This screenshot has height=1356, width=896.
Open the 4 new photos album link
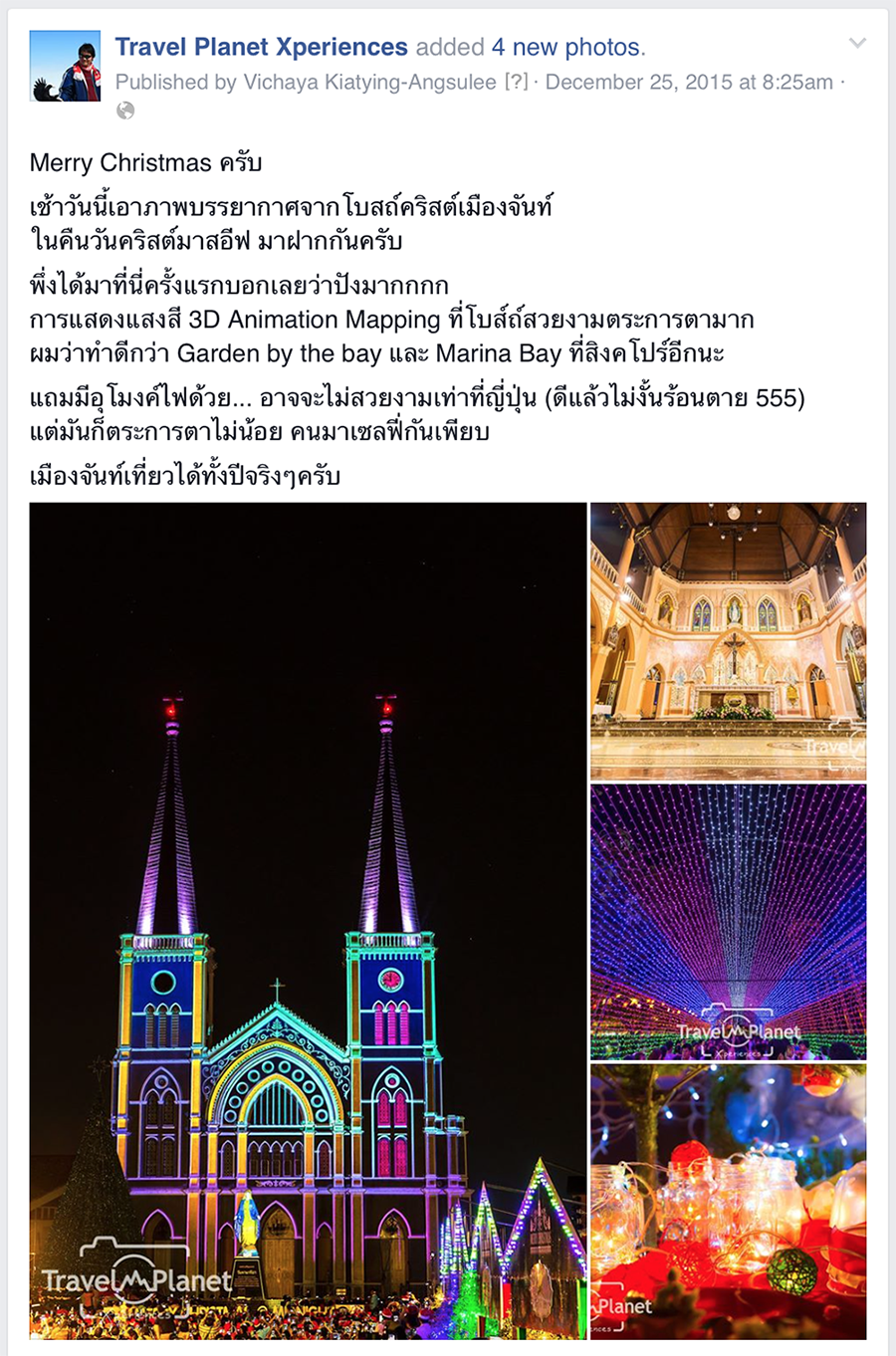566,47
